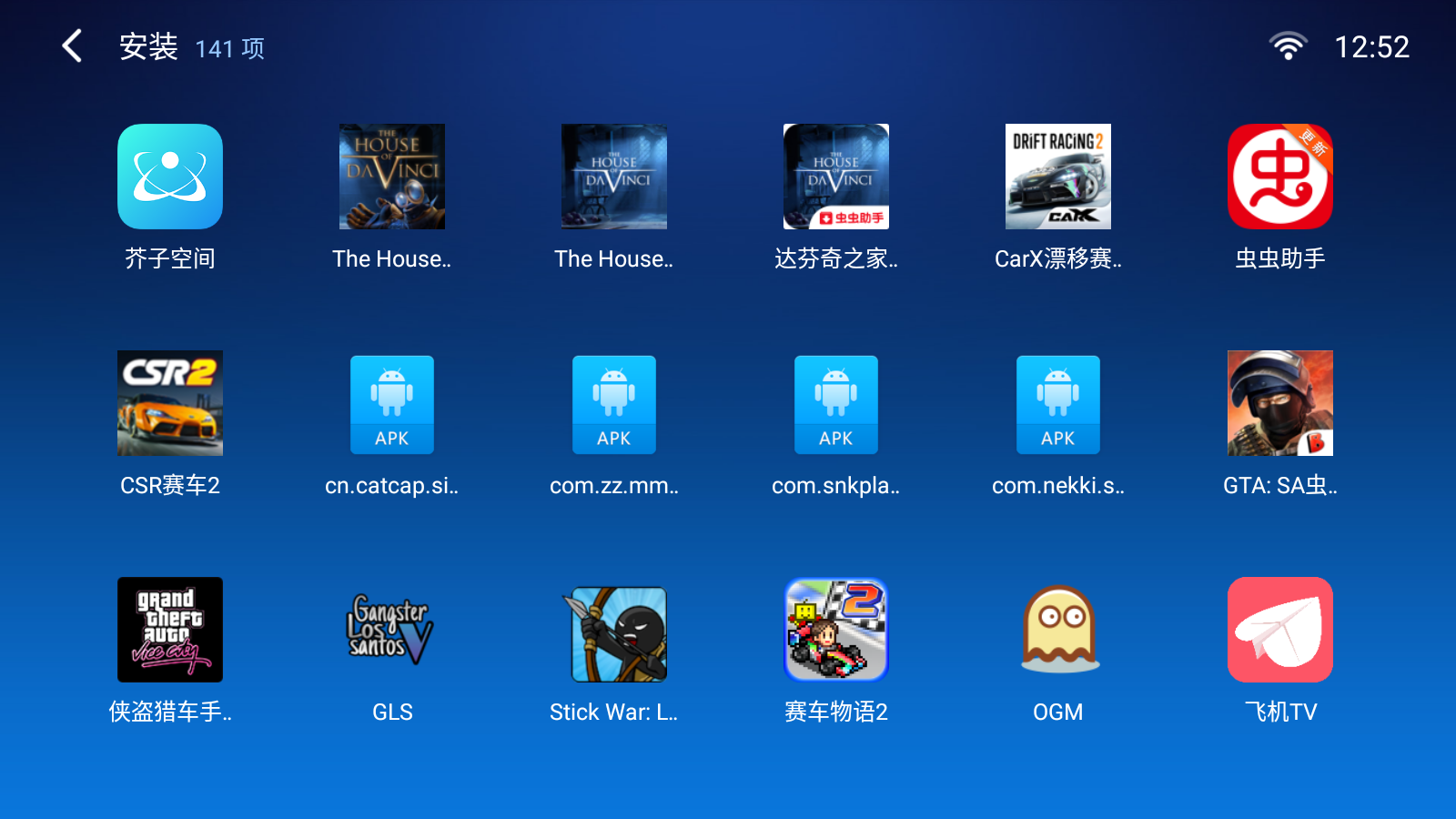Image resolution: width=1456 pixels, height=819 pixels.
Task: Go back using the top-left arrow
Action: click(x=72, y=46)
